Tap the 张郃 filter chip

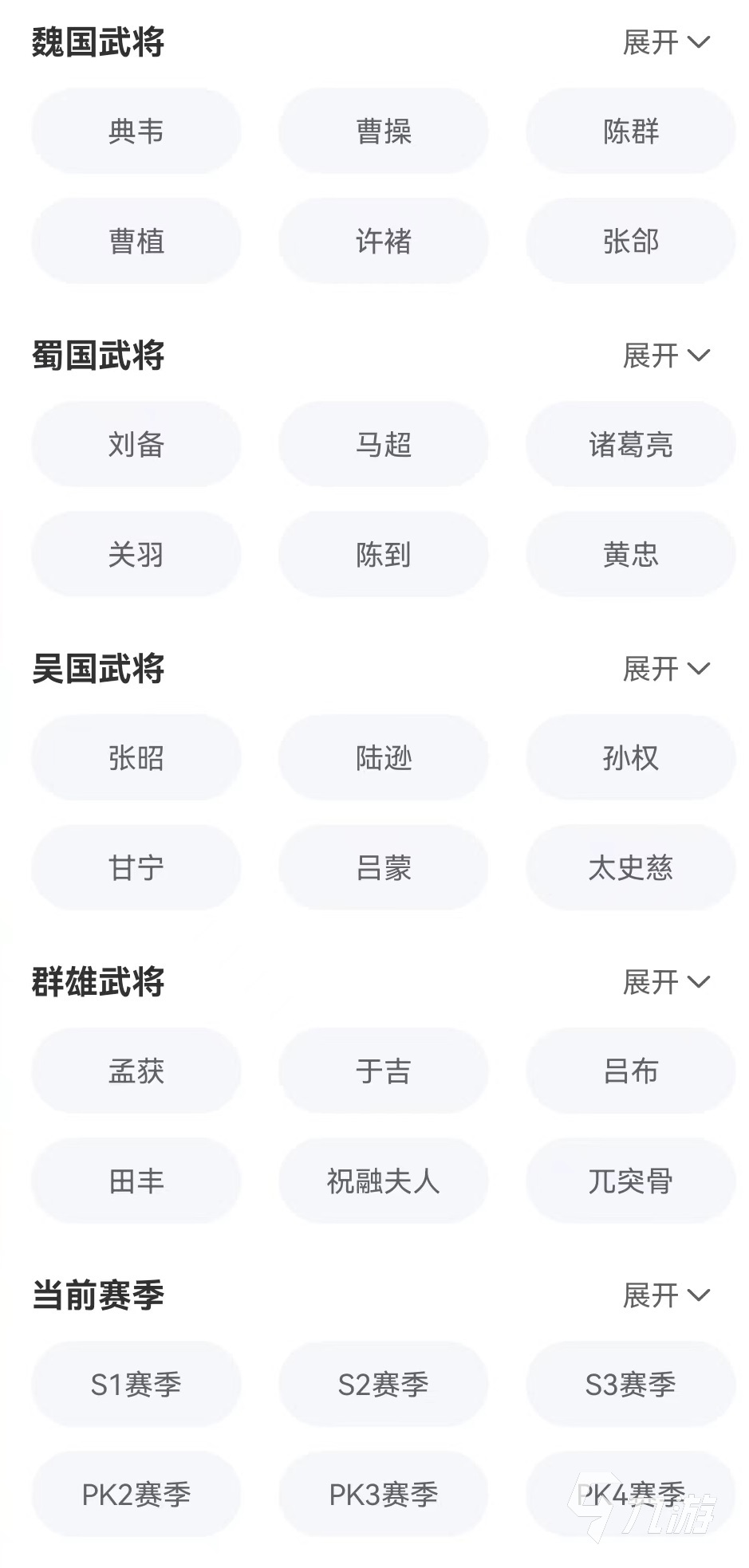630,242
